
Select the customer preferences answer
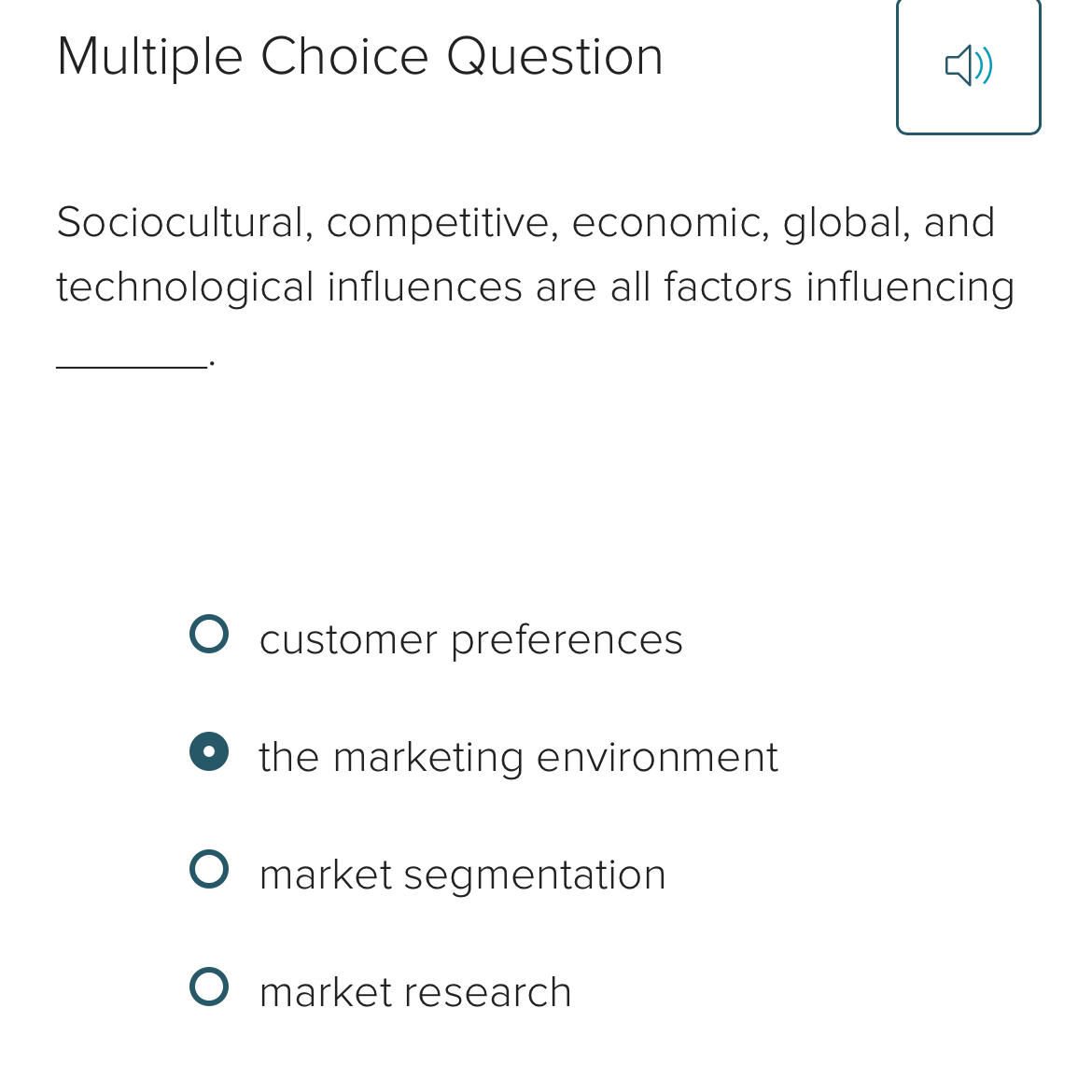click(x=209, y=635)
